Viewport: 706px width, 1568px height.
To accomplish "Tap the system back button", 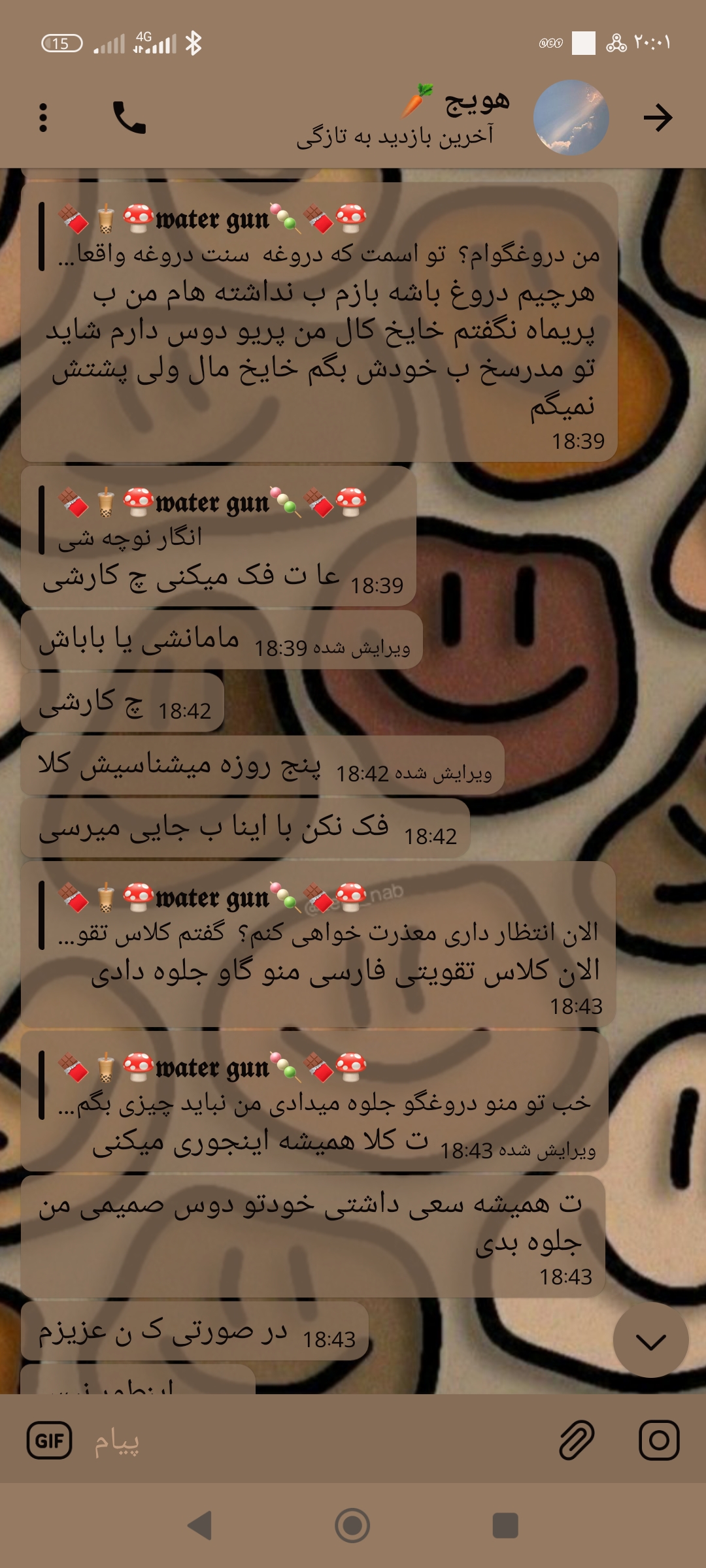I will coord(200,1526).
